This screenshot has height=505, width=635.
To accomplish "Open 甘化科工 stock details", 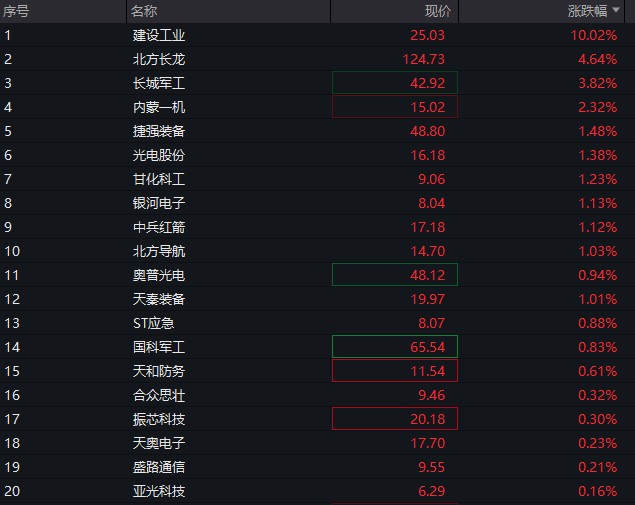I will pyautogui.click(x=318, y=179).
